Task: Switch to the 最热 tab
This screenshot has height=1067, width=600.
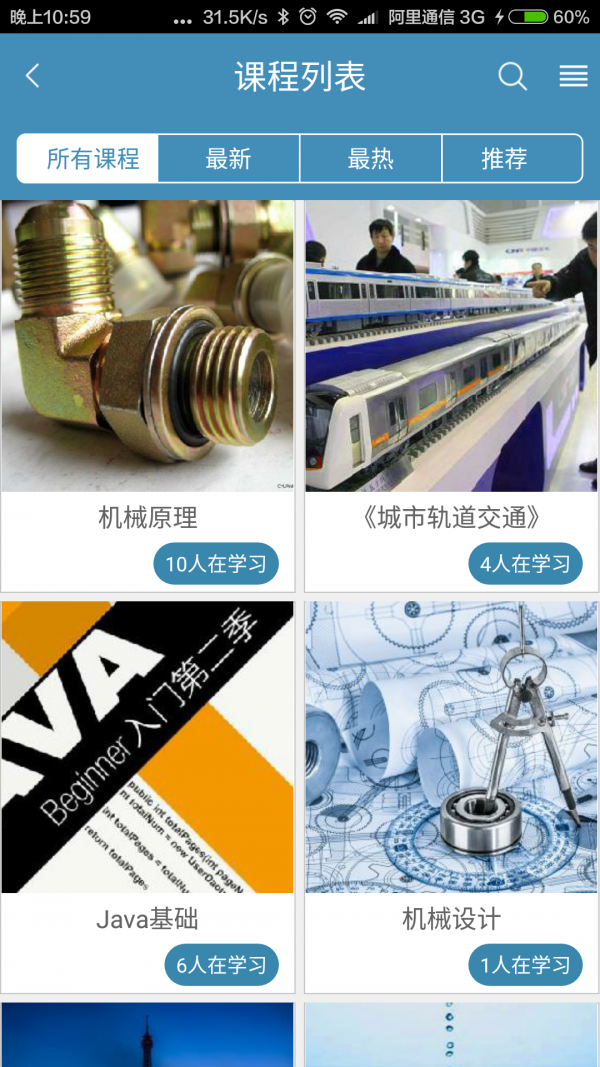Action: pyautogui.click(x=371, y=158)
